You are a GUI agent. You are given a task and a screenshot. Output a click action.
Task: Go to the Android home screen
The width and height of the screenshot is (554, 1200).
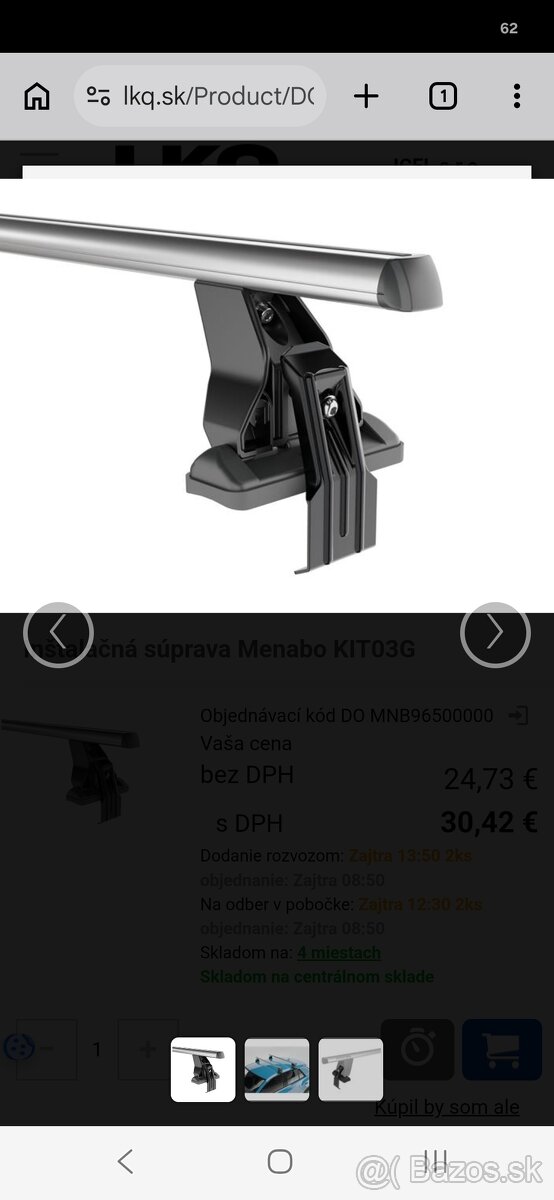pos(280,1161)
